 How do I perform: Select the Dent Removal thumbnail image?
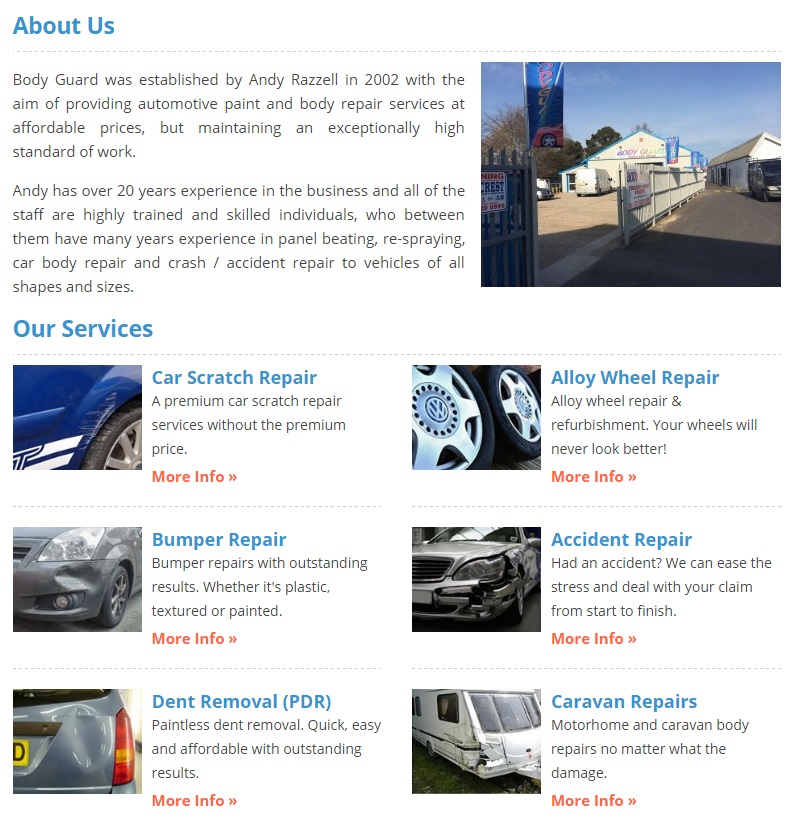tap(77, 741)
